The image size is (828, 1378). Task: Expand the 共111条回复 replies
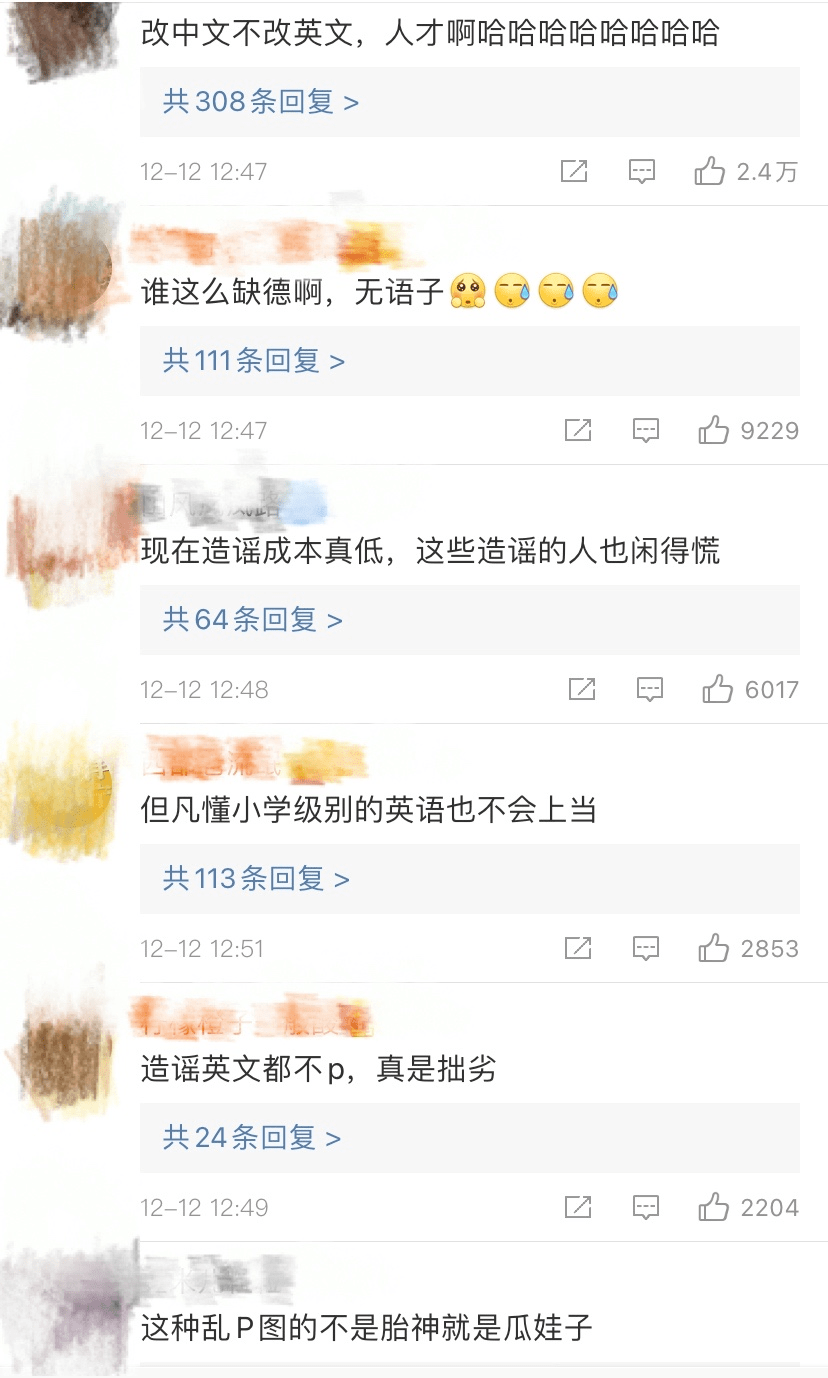[254, 361]
